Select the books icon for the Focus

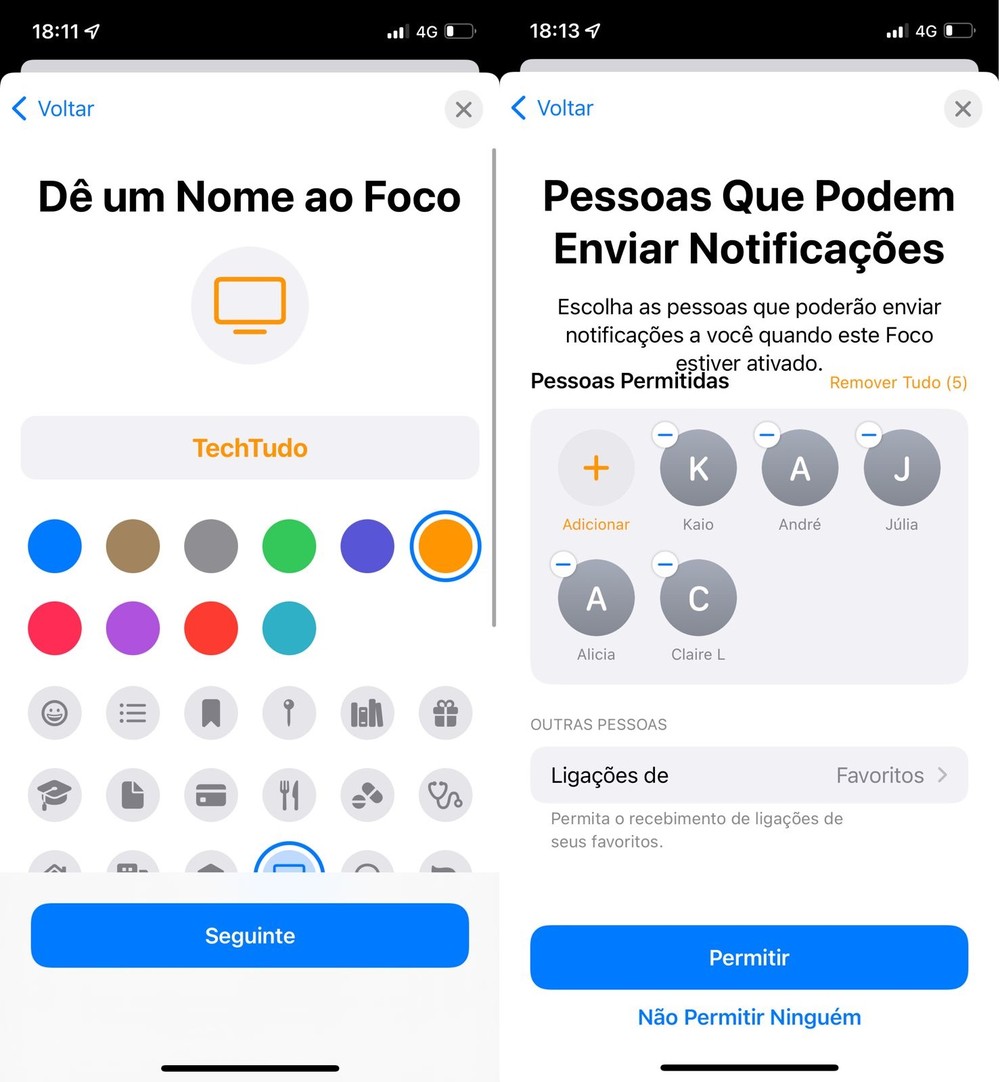point(367,713)
